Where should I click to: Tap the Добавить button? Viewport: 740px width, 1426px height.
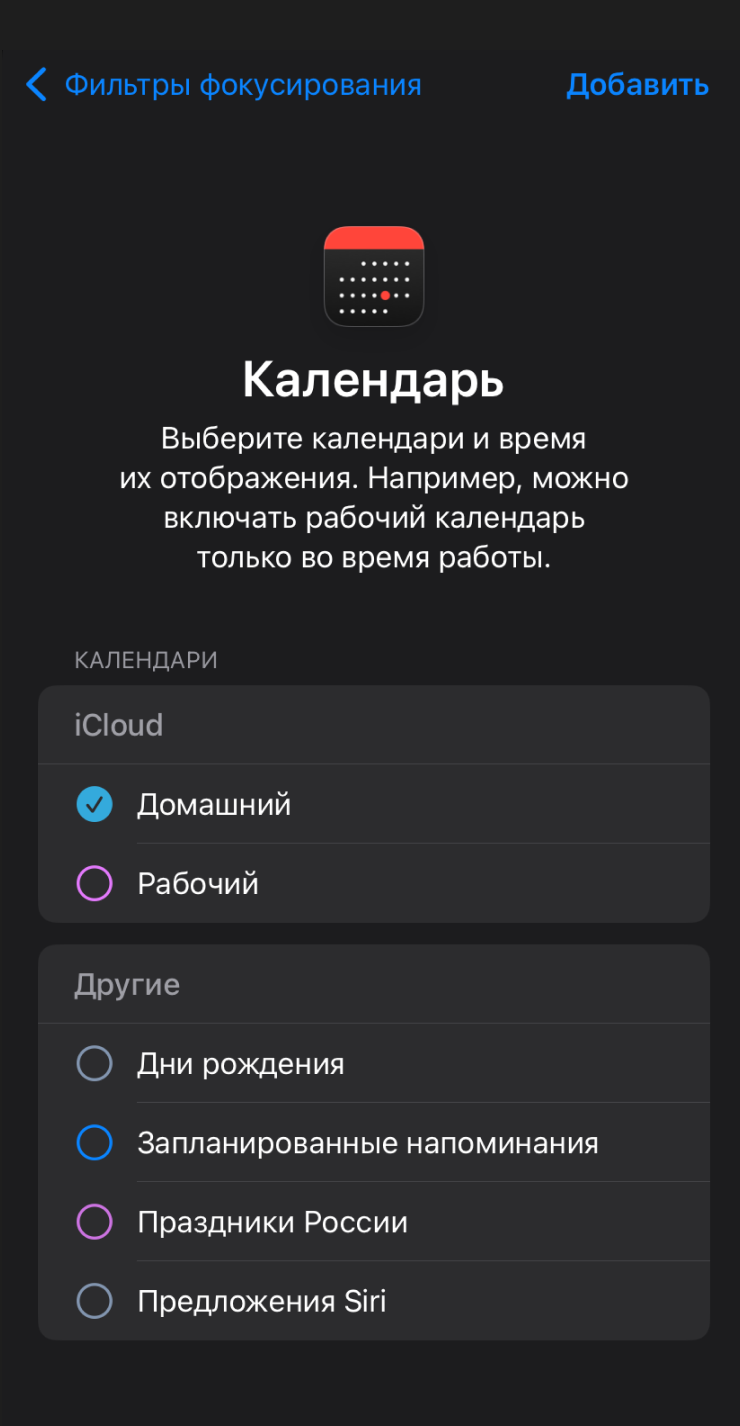click(637, 85)
